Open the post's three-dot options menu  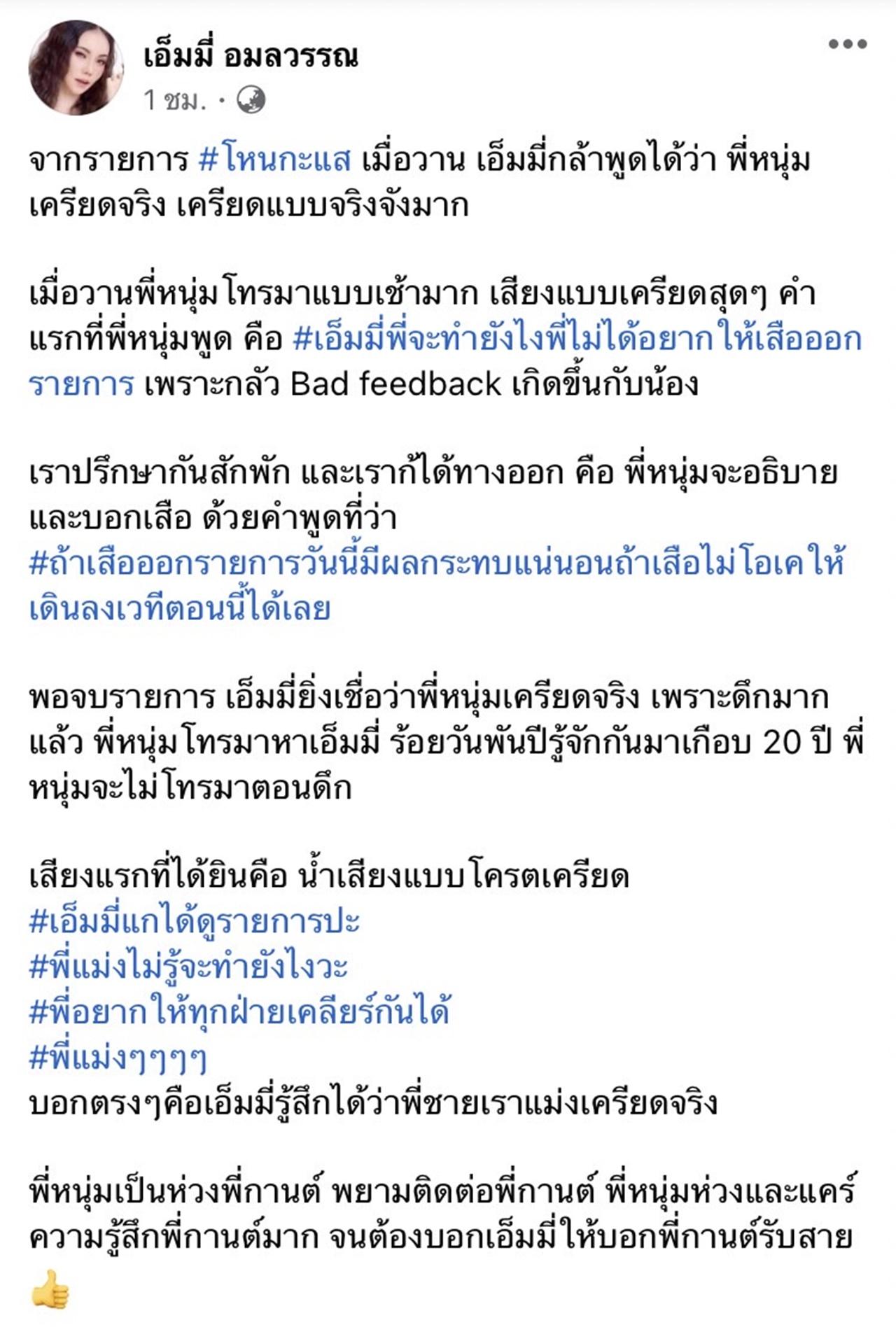coord(847,44)
